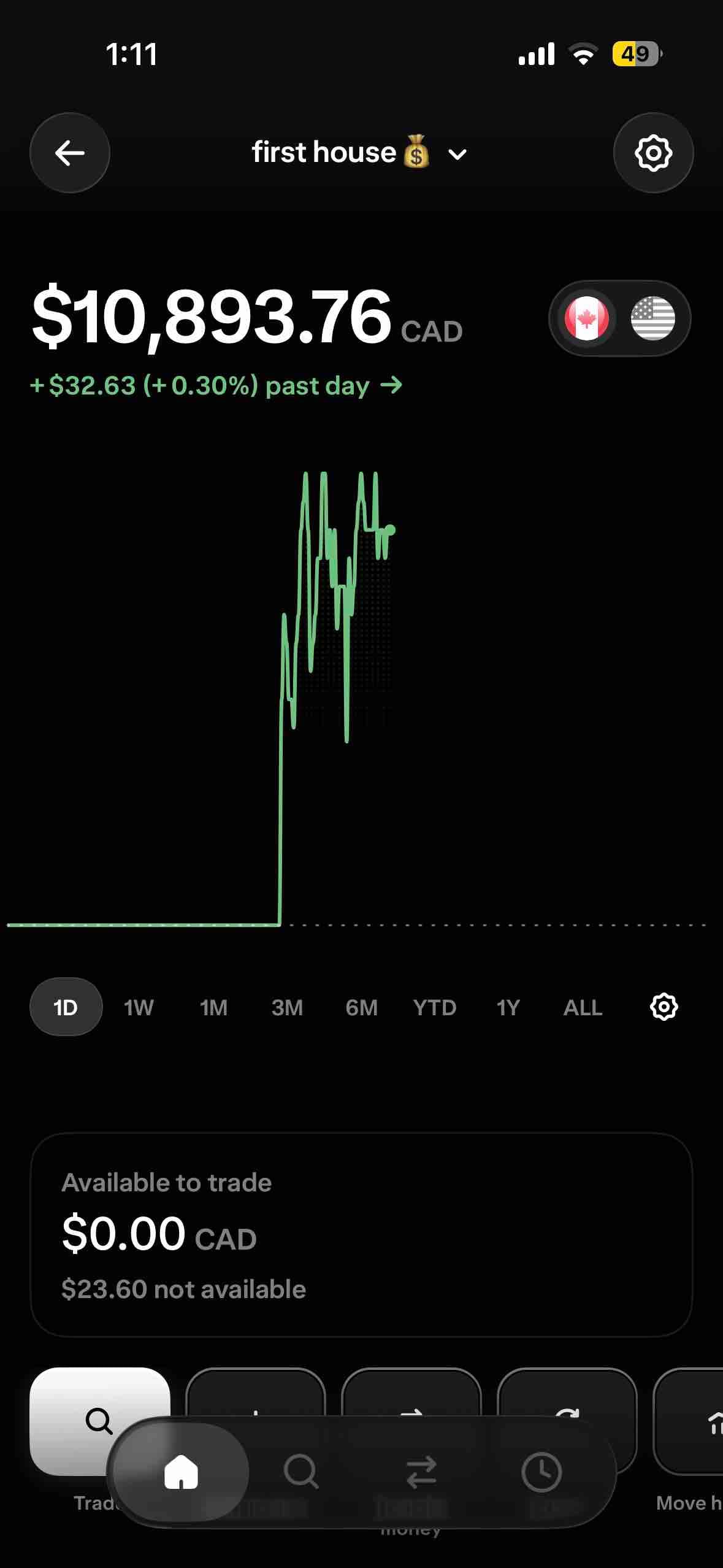This screenshot has height=1568, width=723.
Task: Open the transfer arrows tab
Action: [x=421, y=1472]
